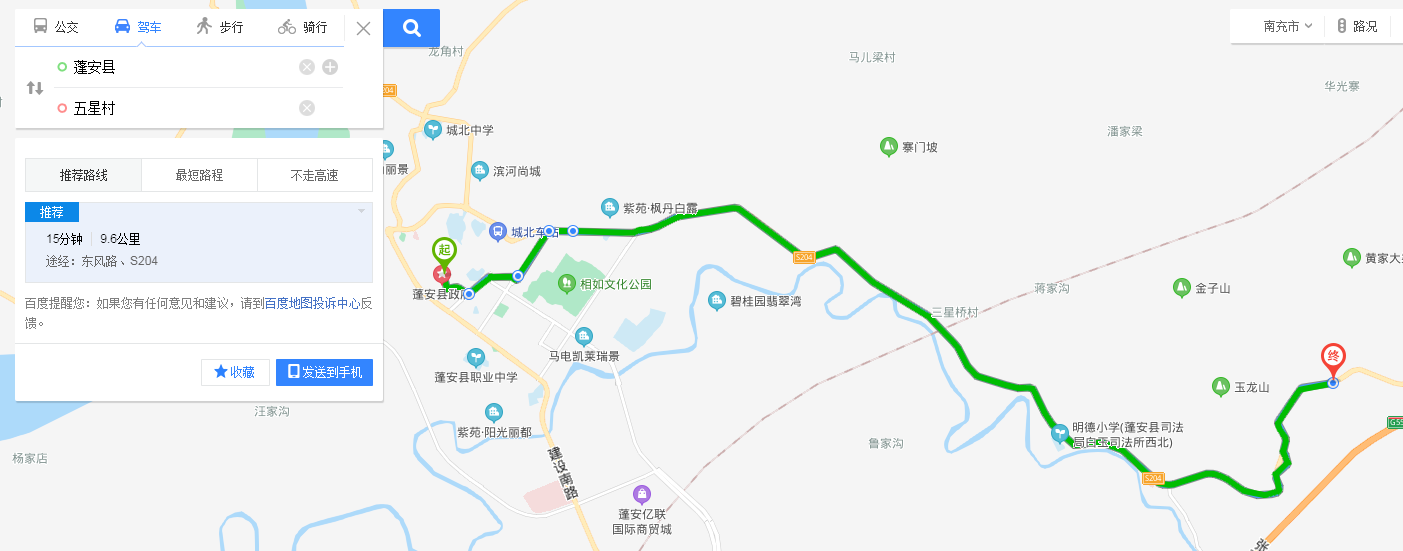Save the route with 收藏
1403x551 pixels.
coord(235,372)
